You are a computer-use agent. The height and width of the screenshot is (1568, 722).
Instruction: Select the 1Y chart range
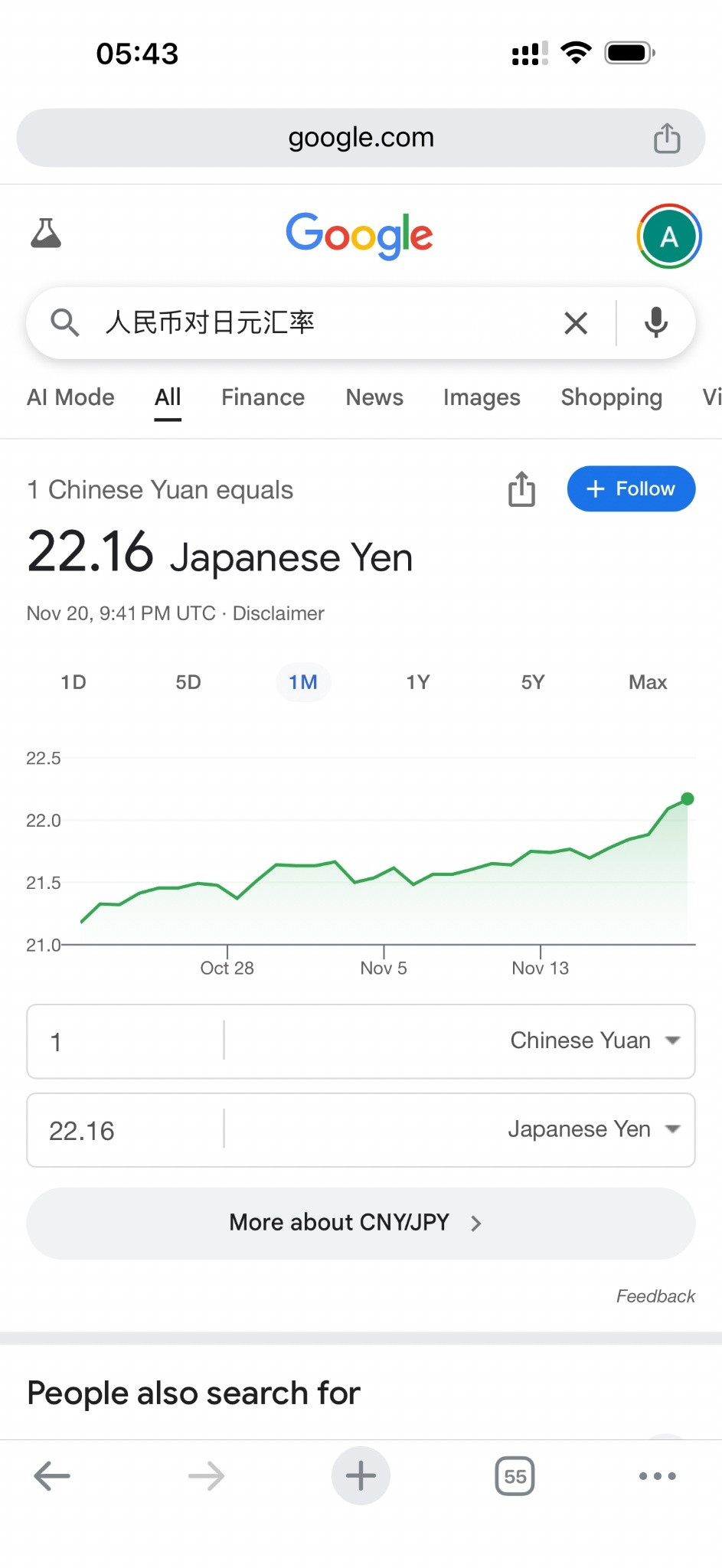coord(418,681)
